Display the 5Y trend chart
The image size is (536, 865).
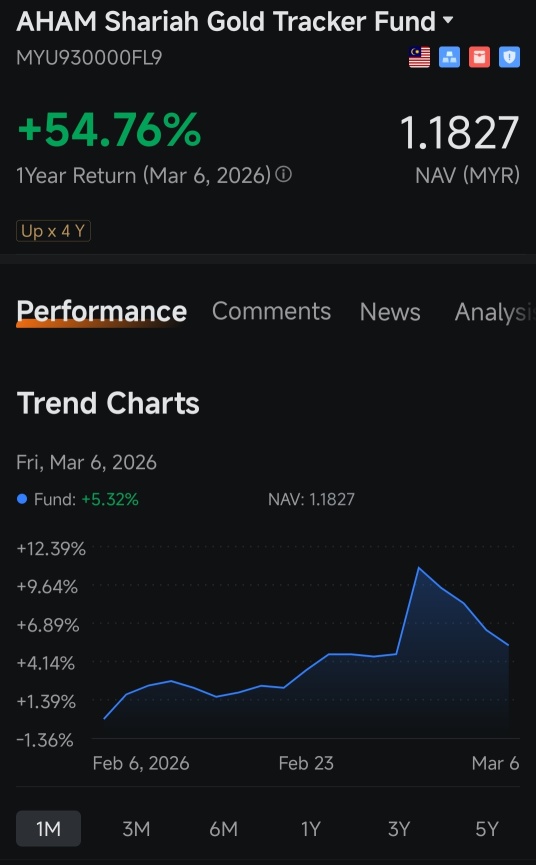(486, 829)
